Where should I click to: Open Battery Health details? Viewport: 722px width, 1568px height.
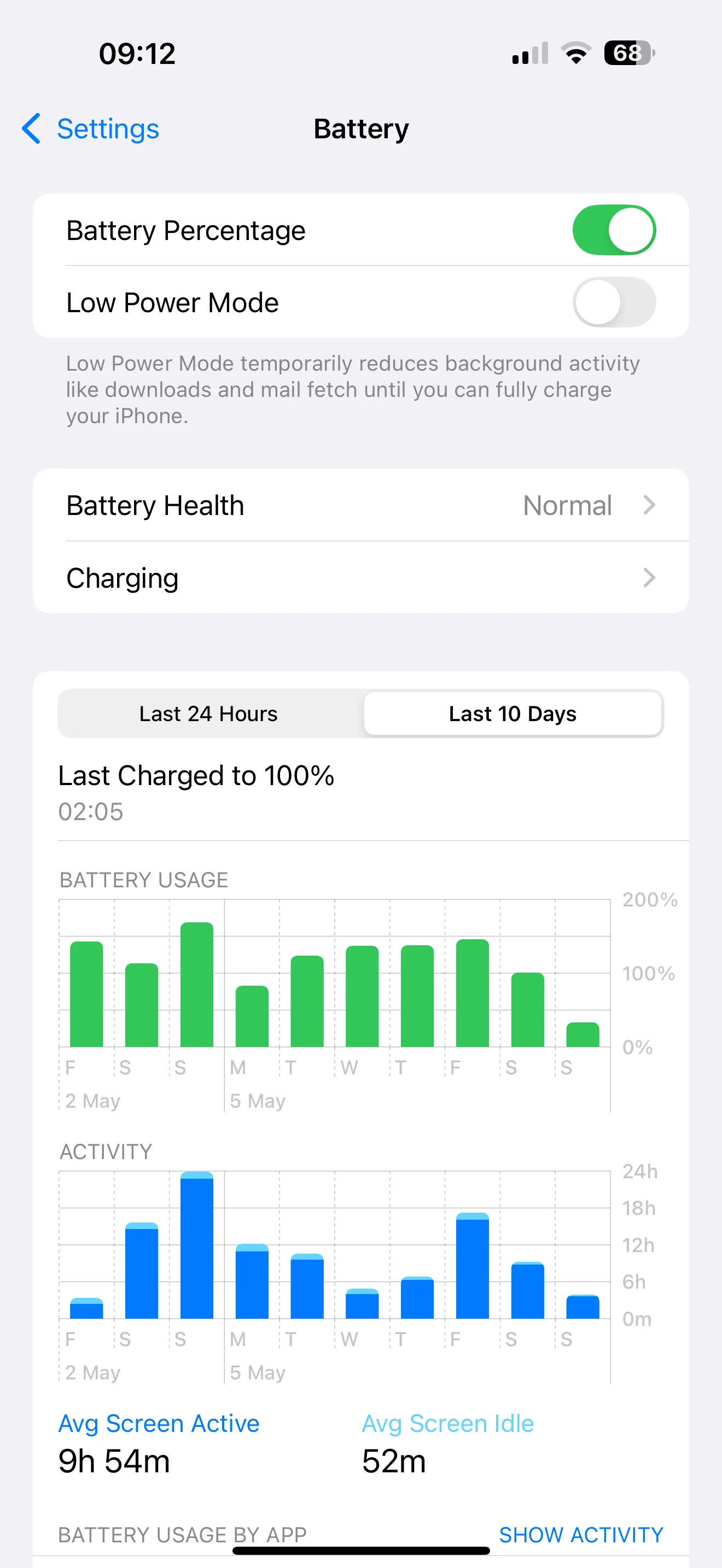coord(360,505)
